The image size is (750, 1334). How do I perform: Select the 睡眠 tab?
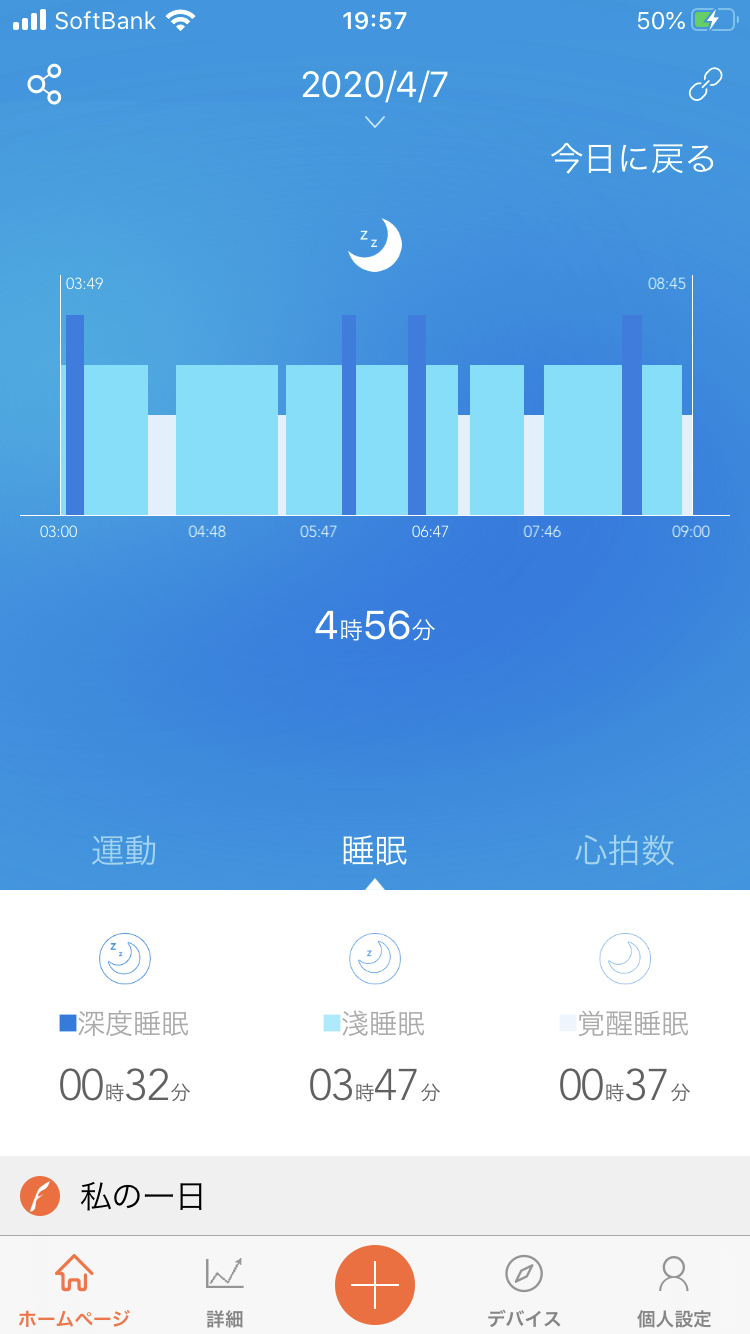click(x=375, y=851)
